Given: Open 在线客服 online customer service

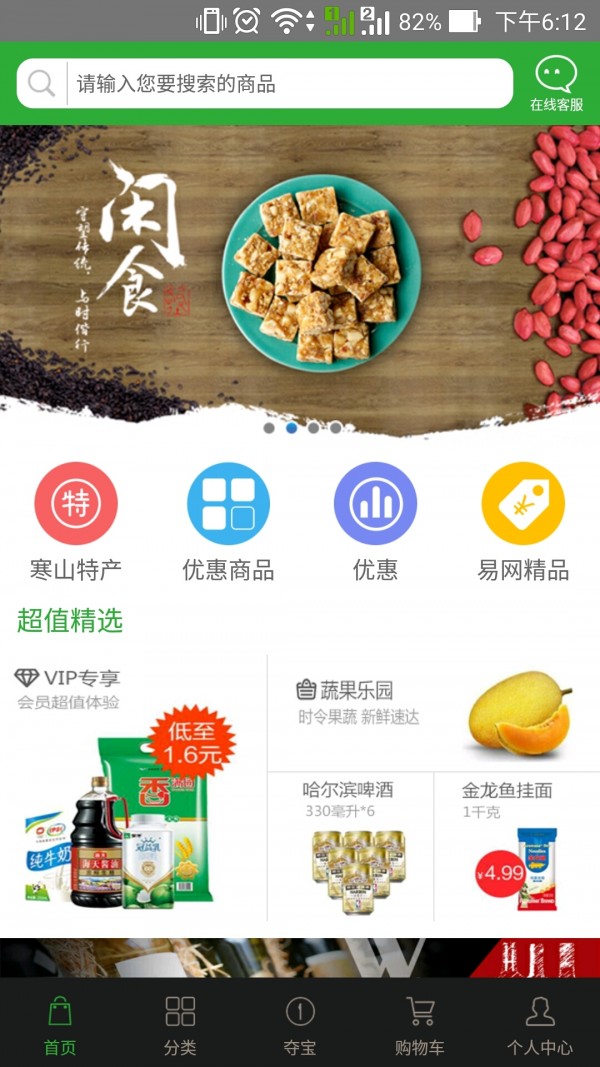Looking at the screenshot, I should click(556, 84).
